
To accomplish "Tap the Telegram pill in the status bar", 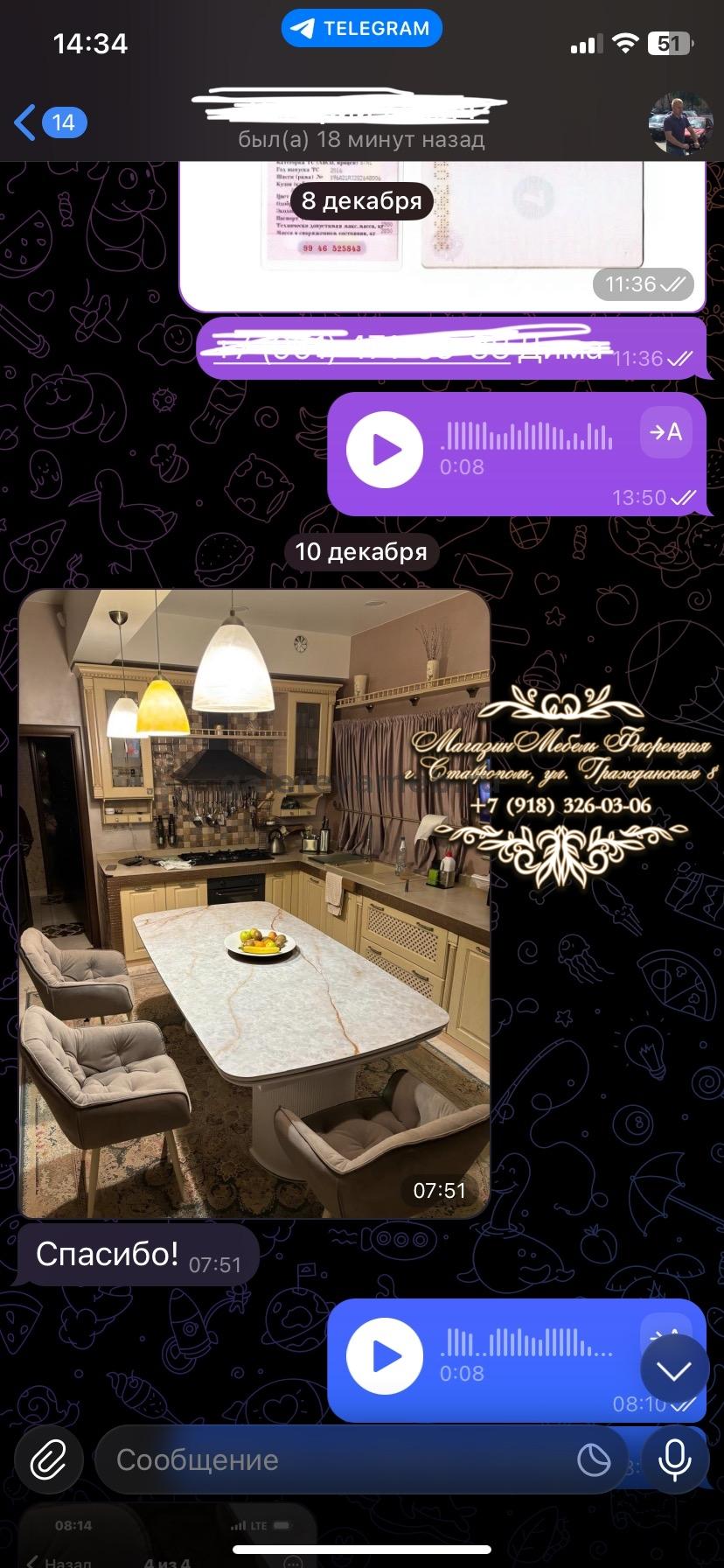I will click(362, 29).
